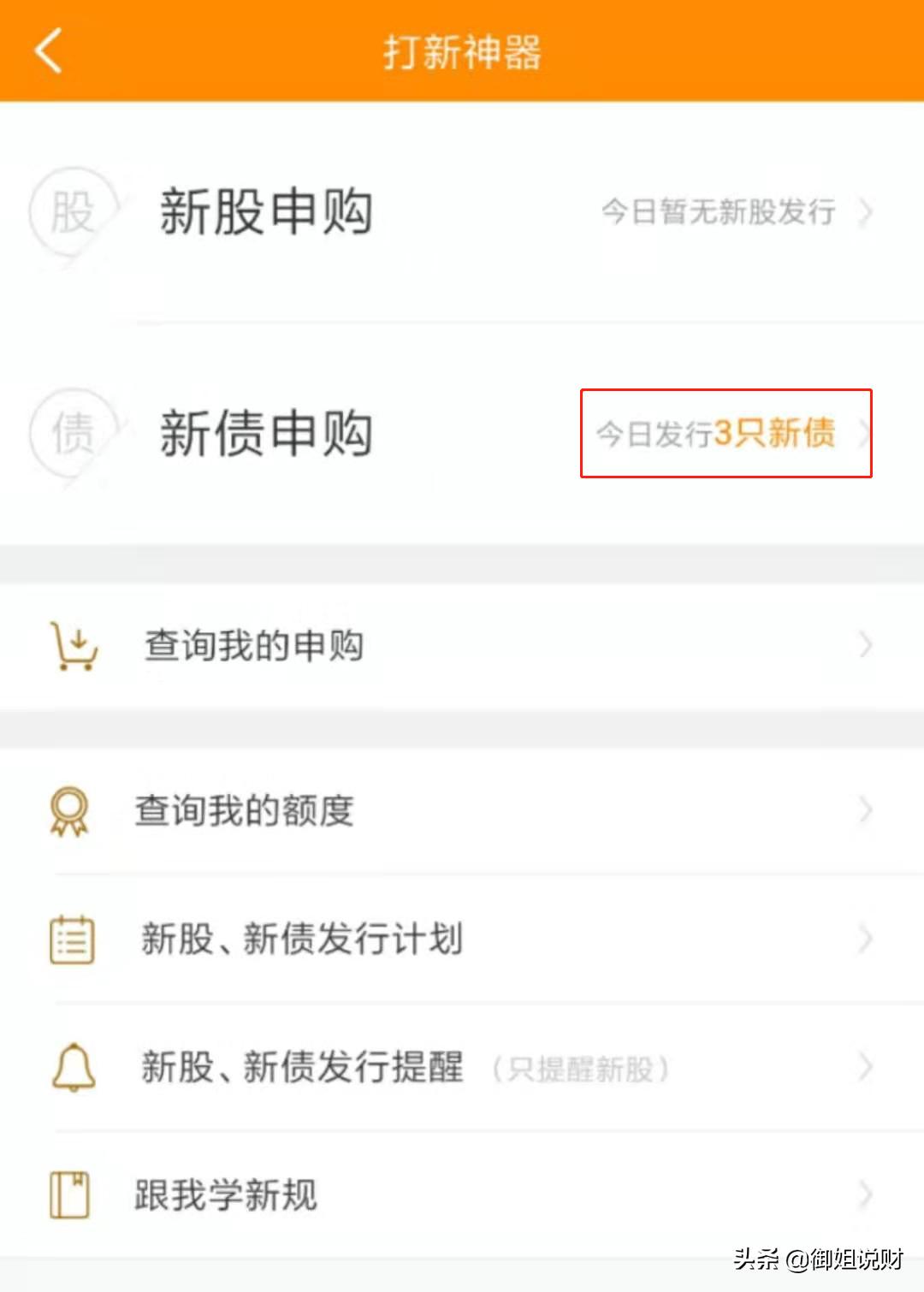Open the 今日发行3只新债 highlighted link

723,435
